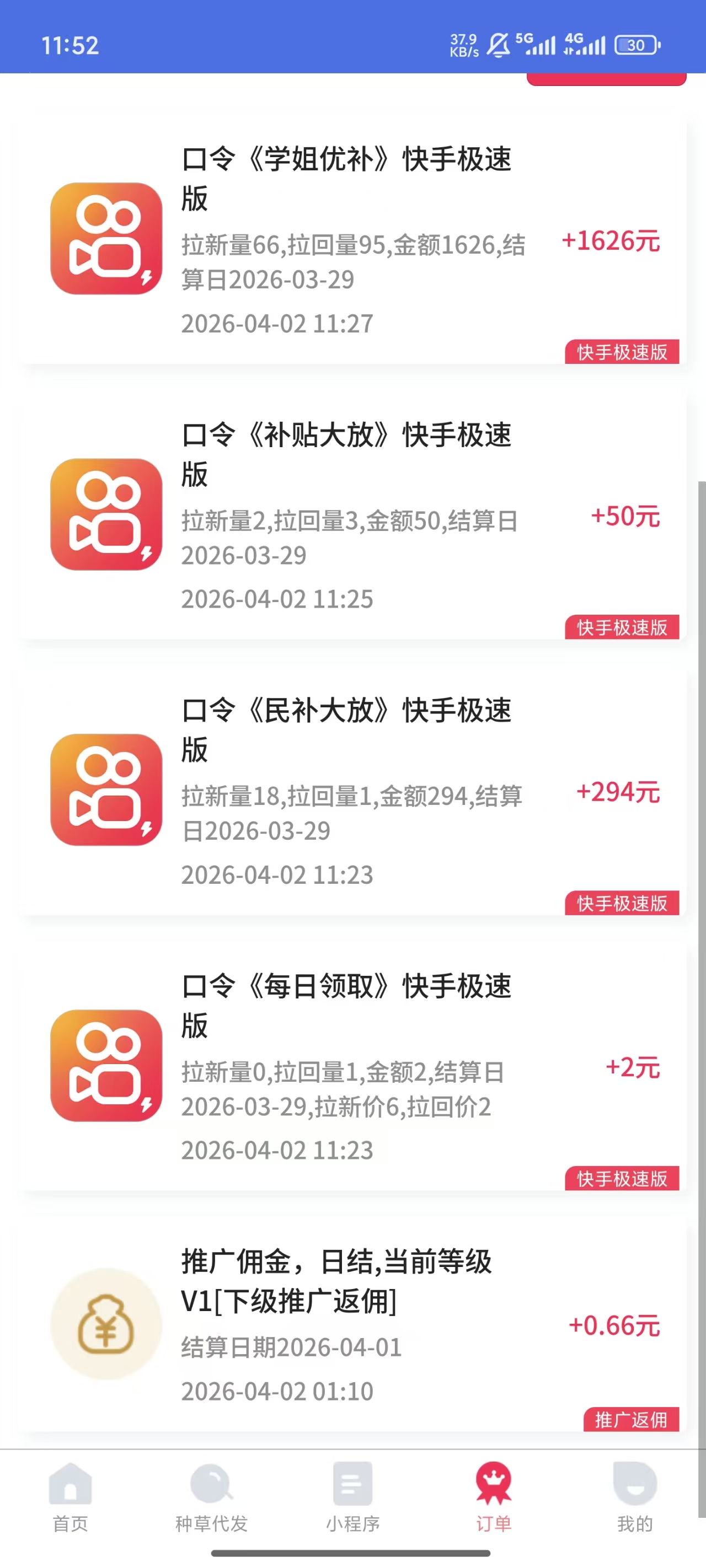
Task: Open the 快手极速版 tag on first order
Action: pyautogui.click(x=623, y=352)
